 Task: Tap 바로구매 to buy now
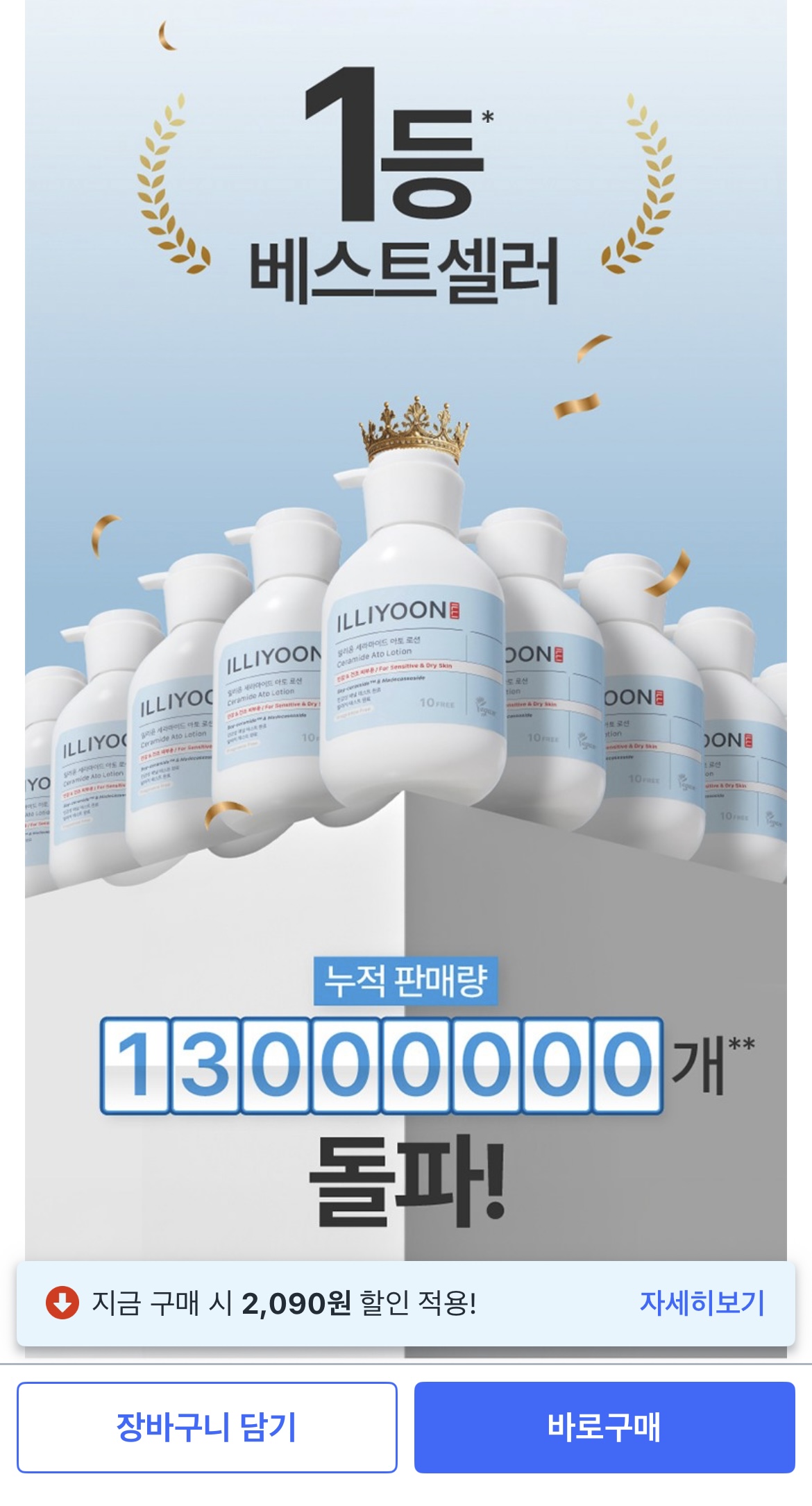604,1428
